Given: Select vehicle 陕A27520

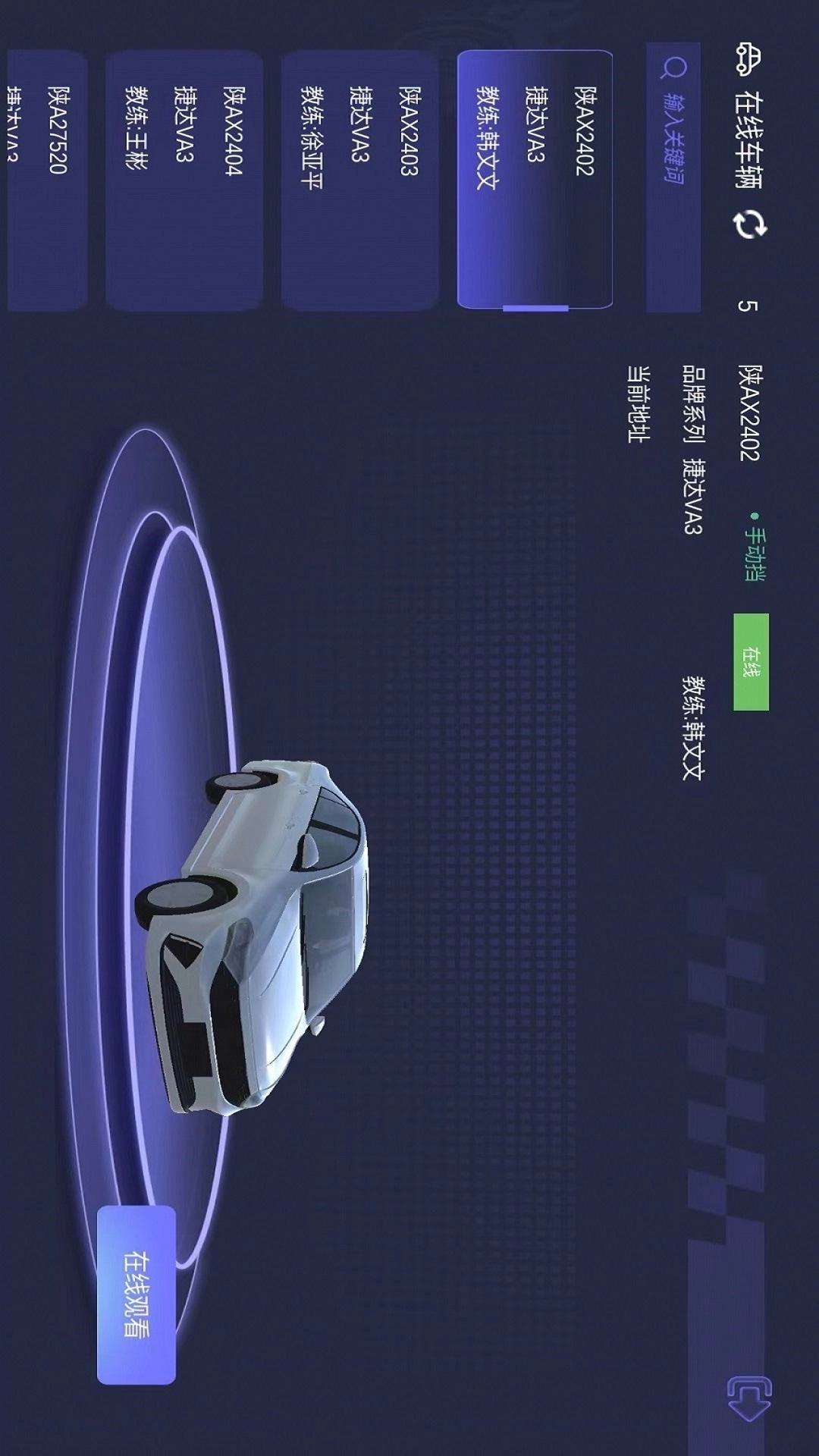Looking at the screenshot, I should pos(47,180).
